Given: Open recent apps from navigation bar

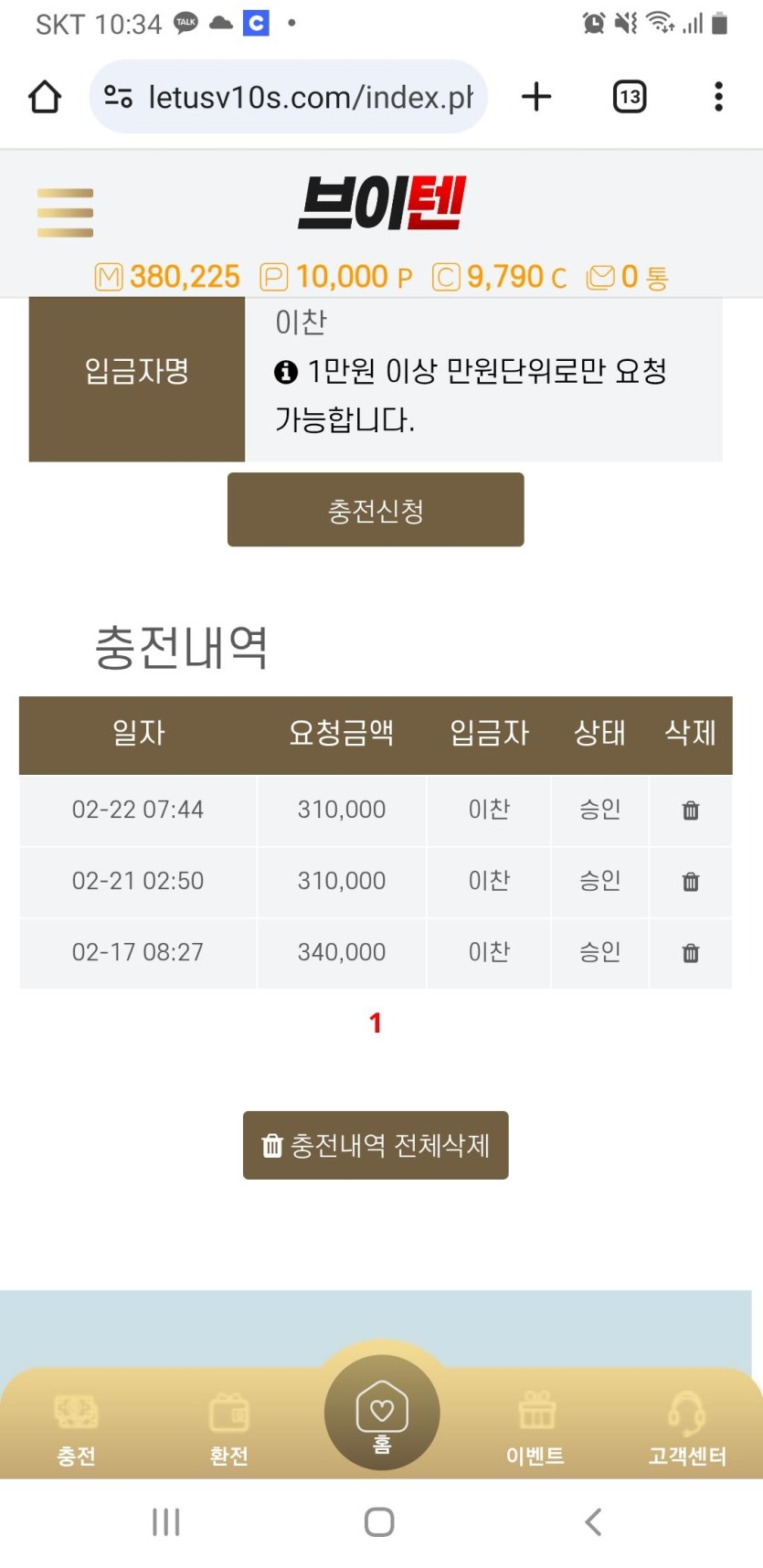Looking at the screenshot, I should tap(165, 1522).
